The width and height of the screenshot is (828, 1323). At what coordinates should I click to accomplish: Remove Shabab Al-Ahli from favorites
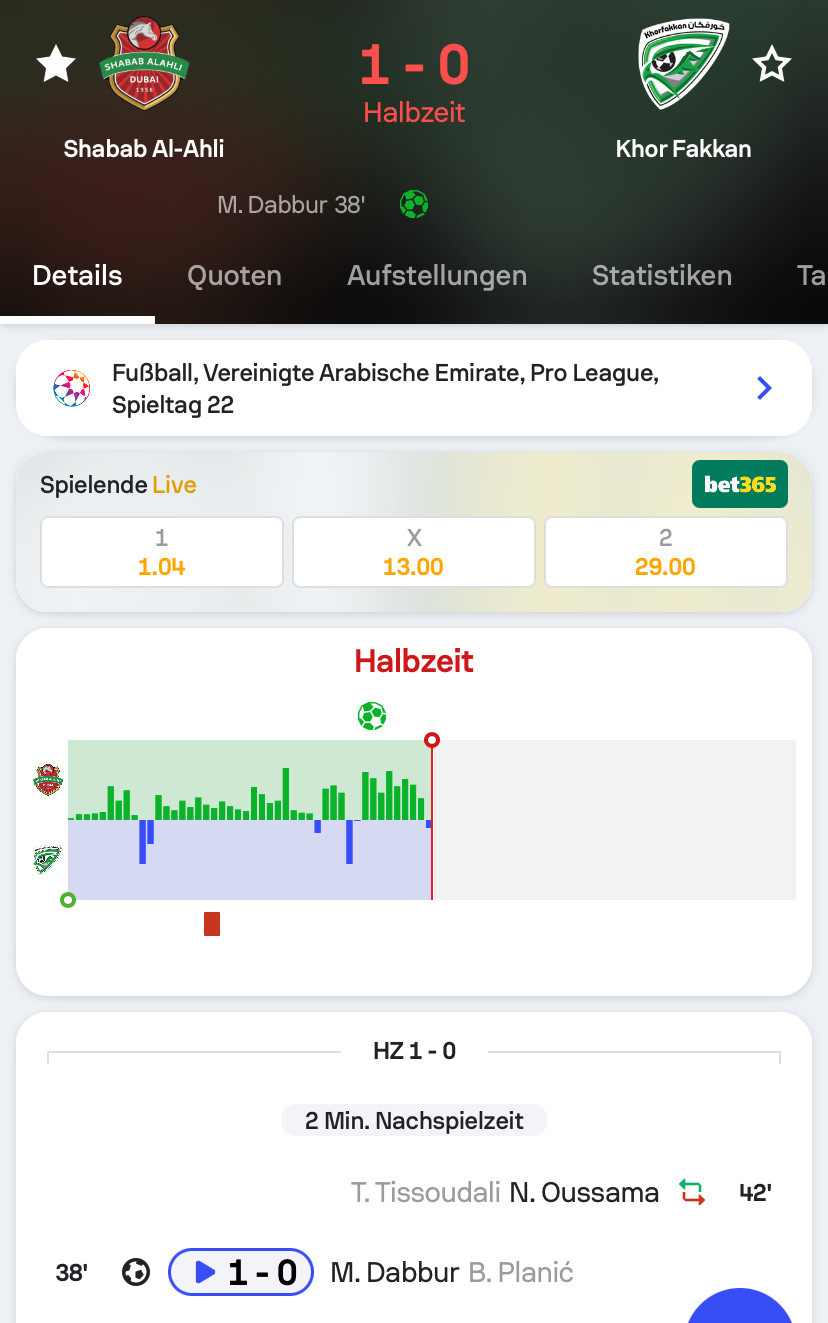(56, 66)
